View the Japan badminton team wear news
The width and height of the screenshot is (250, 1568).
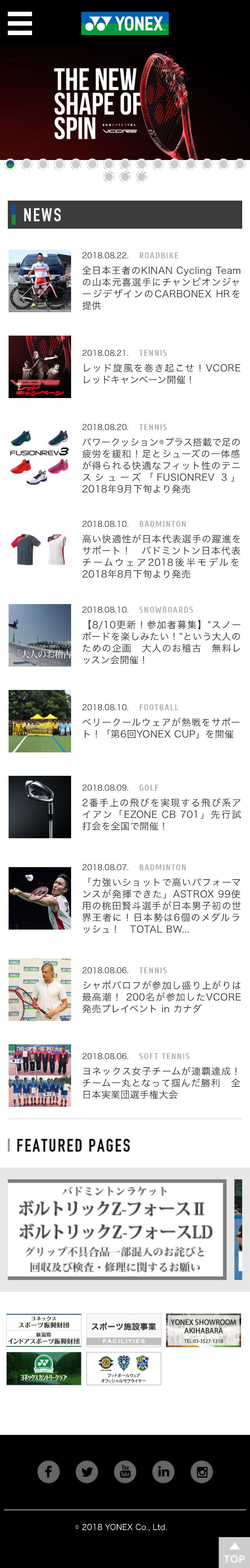pos(161,556)
